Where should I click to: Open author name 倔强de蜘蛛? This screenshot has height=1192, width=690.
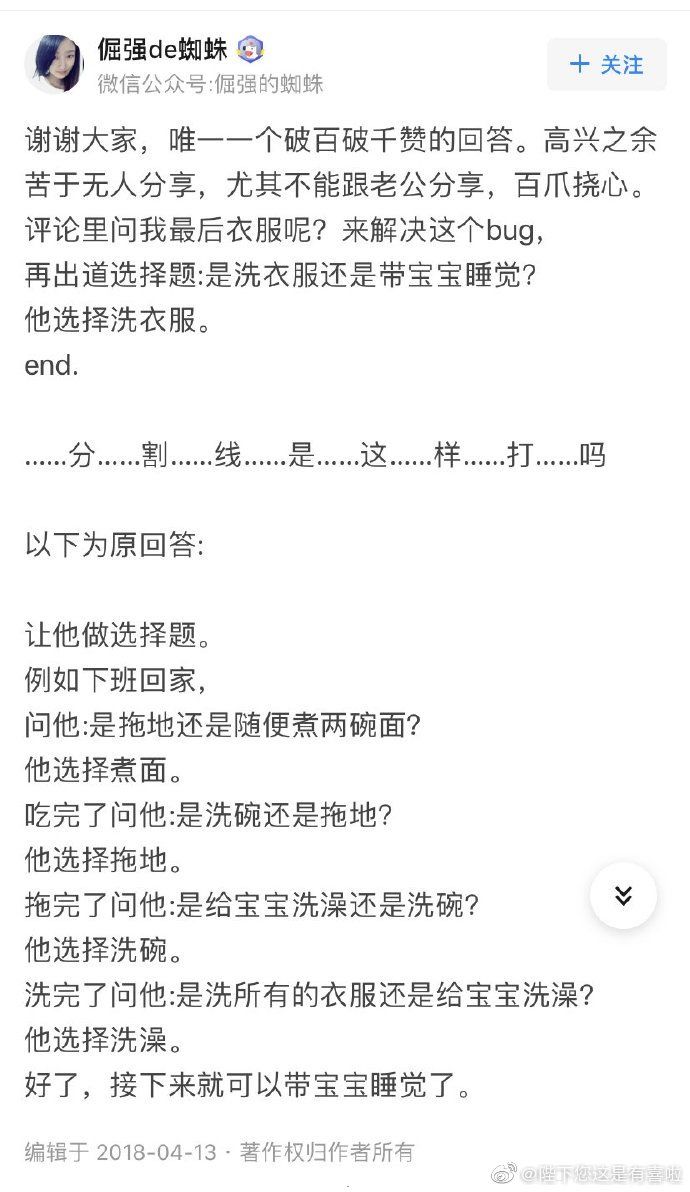tap(162, 48)
